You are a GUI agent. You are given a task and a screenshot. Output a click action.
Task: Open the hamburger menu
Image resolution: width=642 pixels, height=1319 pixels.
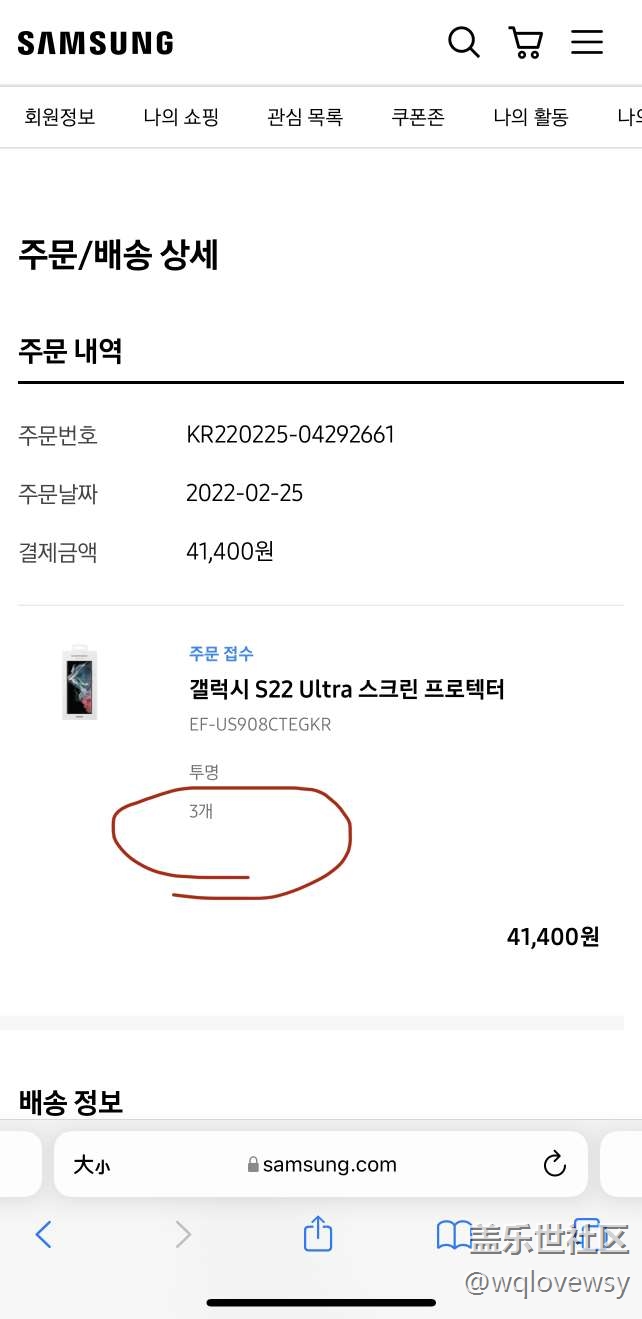pos(587,42)
